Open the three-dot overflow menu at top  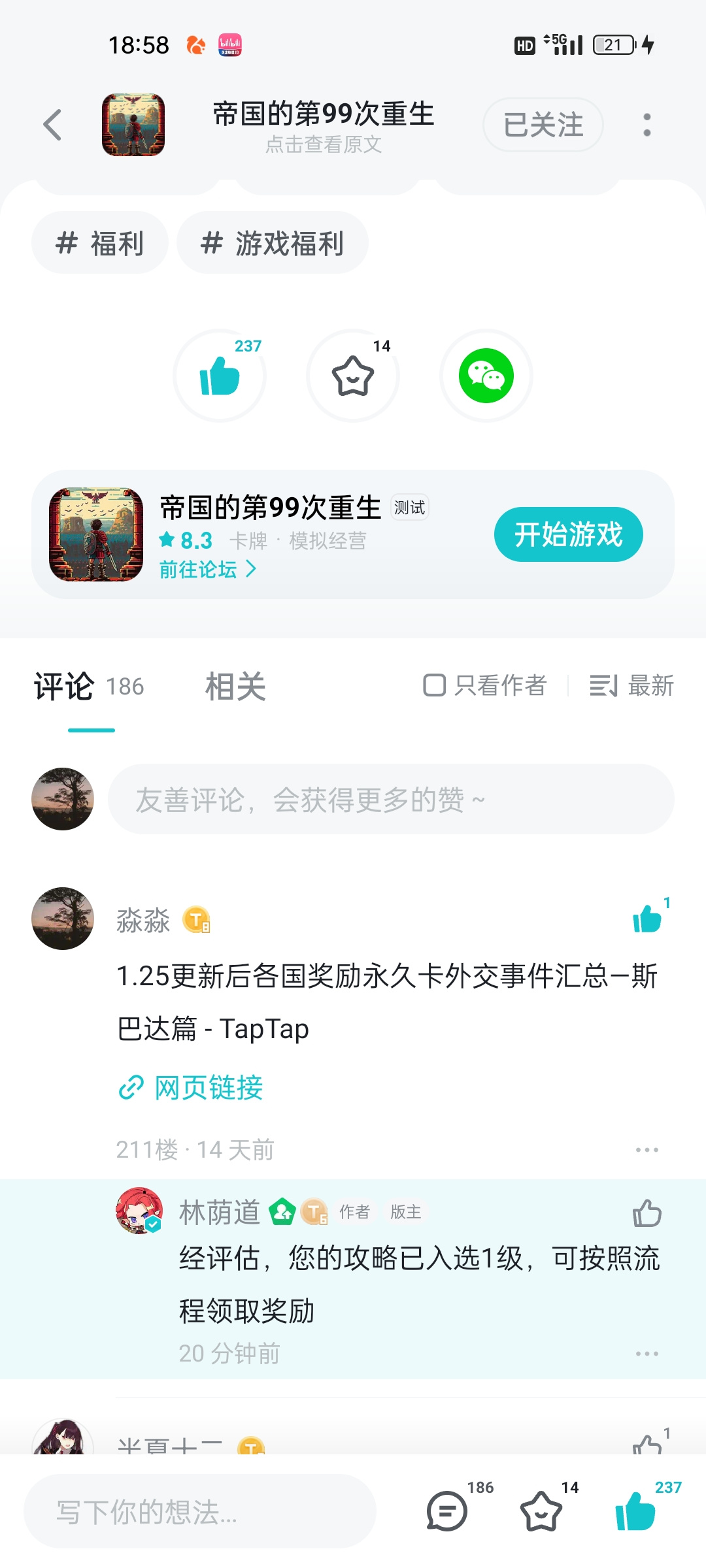pyautogui.click(x=647, y=125)
